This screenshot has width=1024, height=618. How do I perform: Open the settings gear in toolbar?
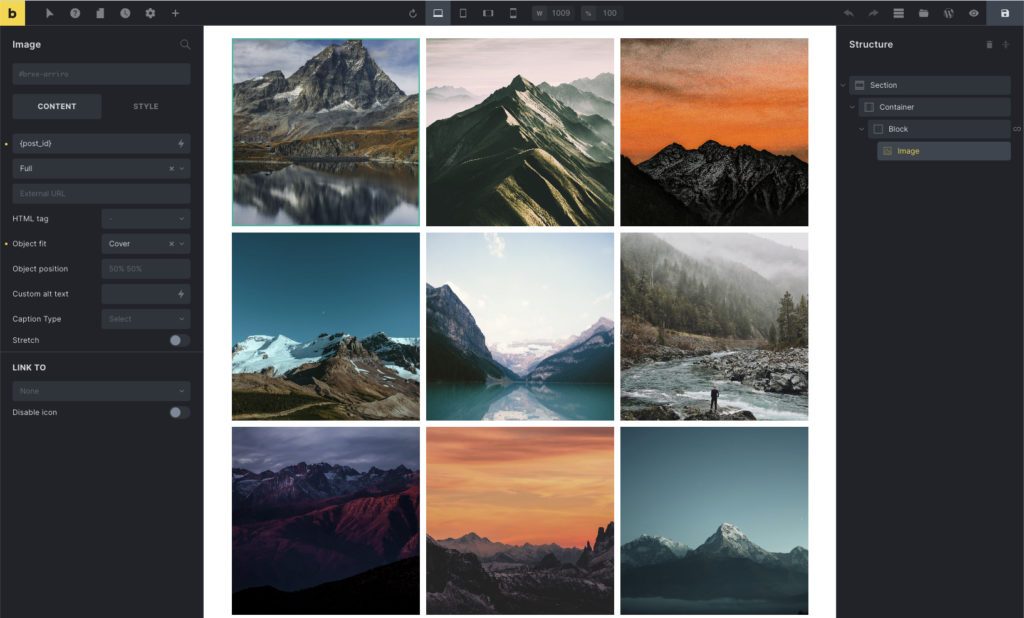click(x=150, y=13)
